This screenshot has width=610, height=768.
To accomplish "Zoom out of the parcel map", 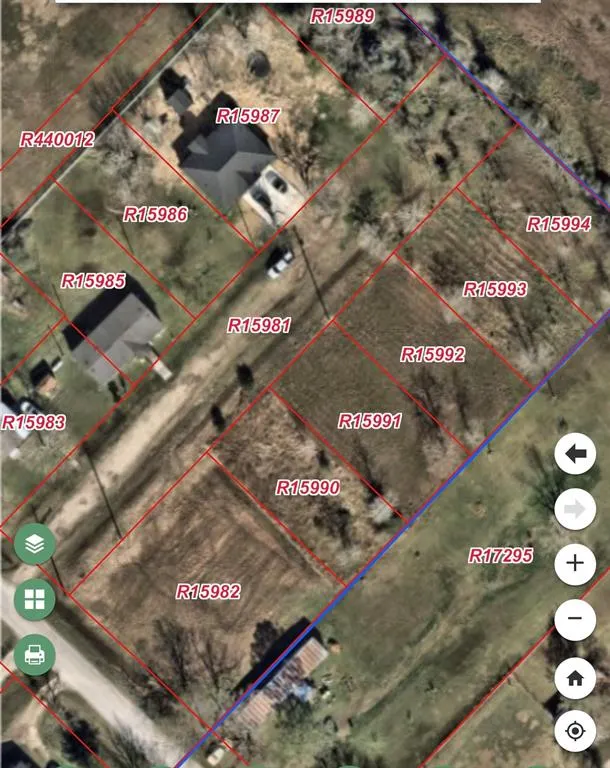I will click(x=575, y=620).
